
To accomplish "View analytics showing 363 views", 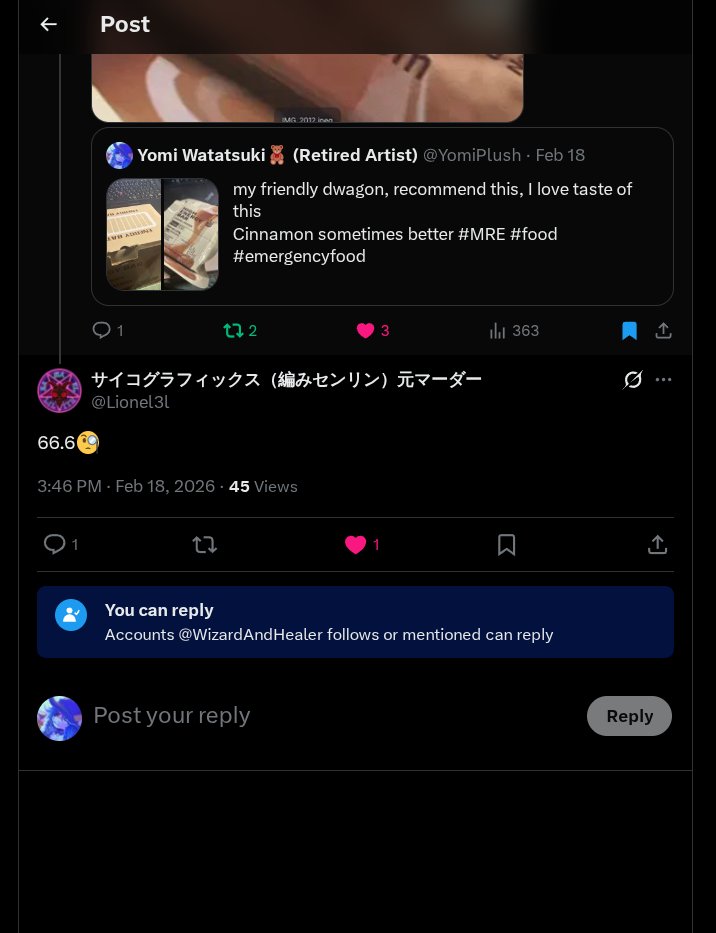I will click(514, 331).
